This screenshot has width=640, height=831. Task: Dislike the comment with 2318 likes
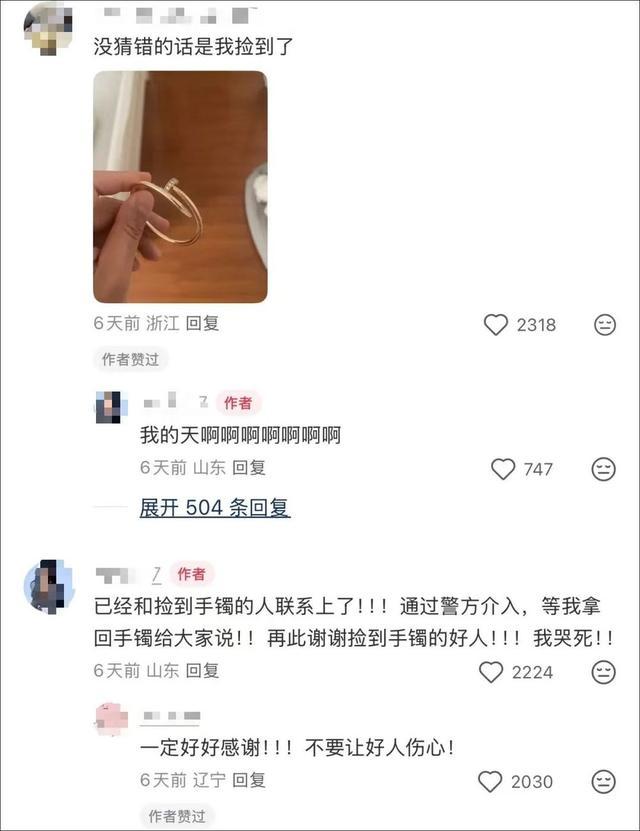pos(604,325)
